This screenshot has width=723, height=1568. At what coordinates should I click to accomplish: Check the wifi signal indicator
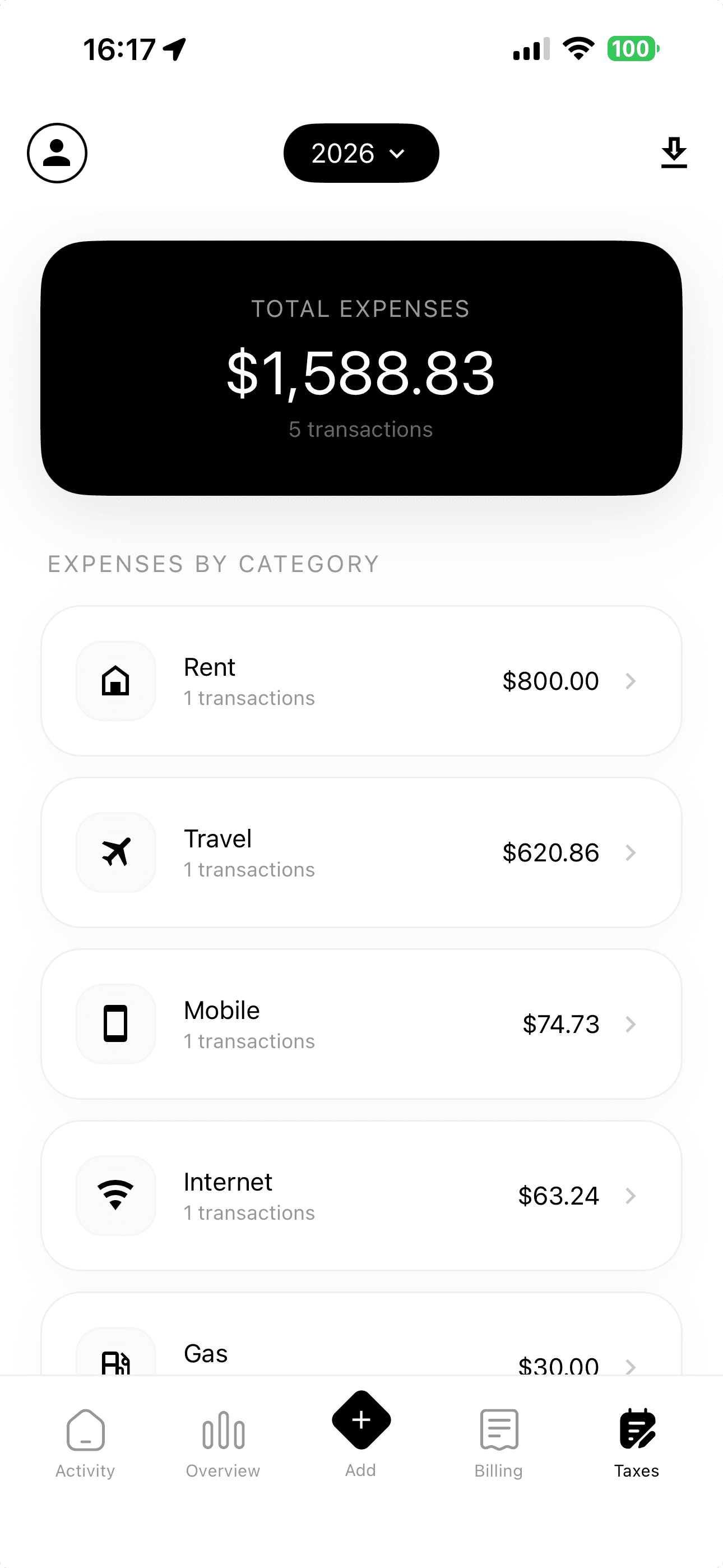(577, 49)
